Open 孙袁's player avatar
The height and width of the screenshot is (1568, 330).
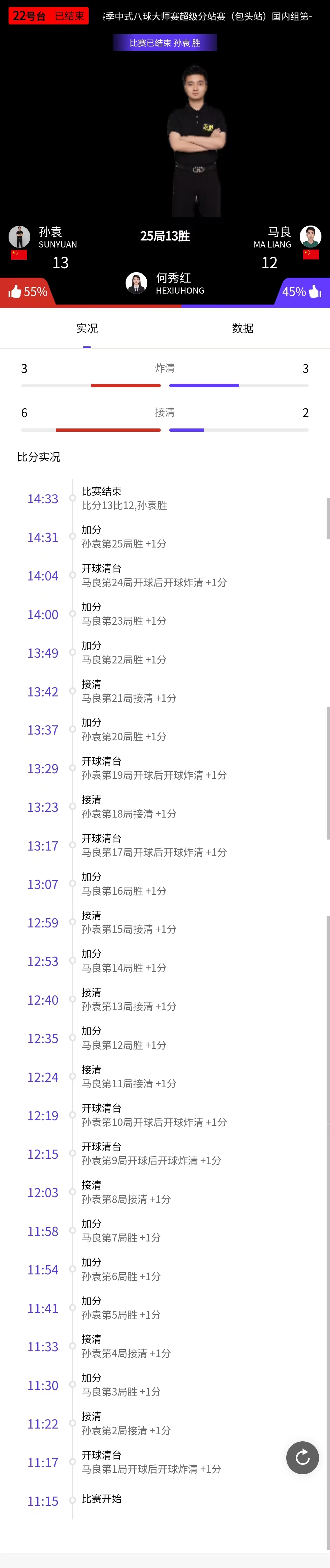click(x=20, y=237)
